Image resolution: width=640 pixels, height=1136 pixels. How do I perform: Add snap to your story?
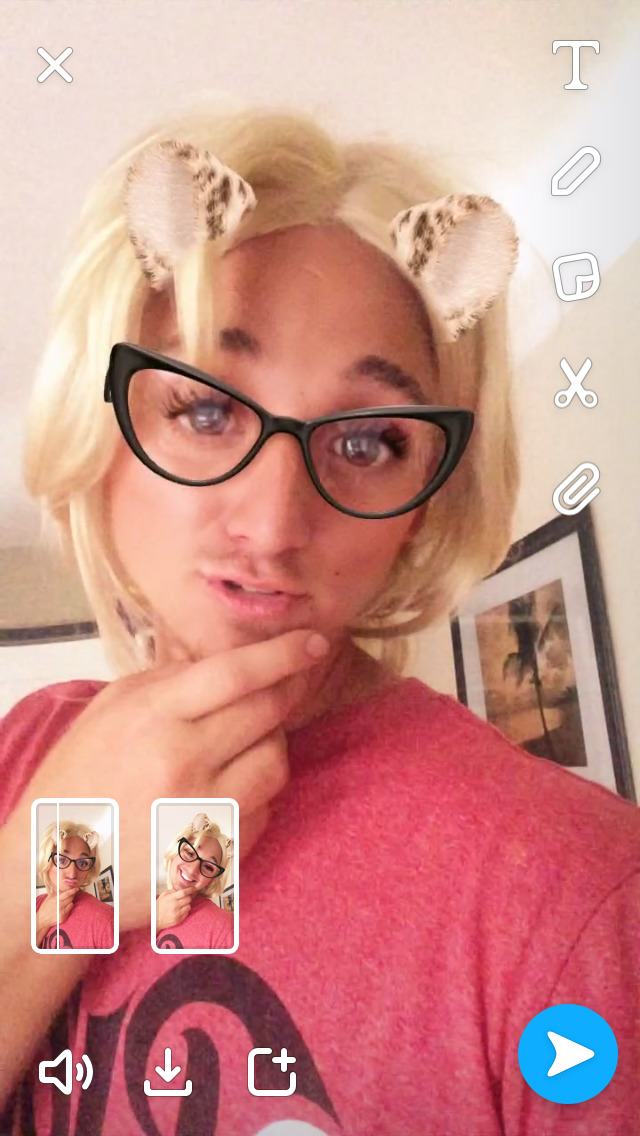[272, 1073]
